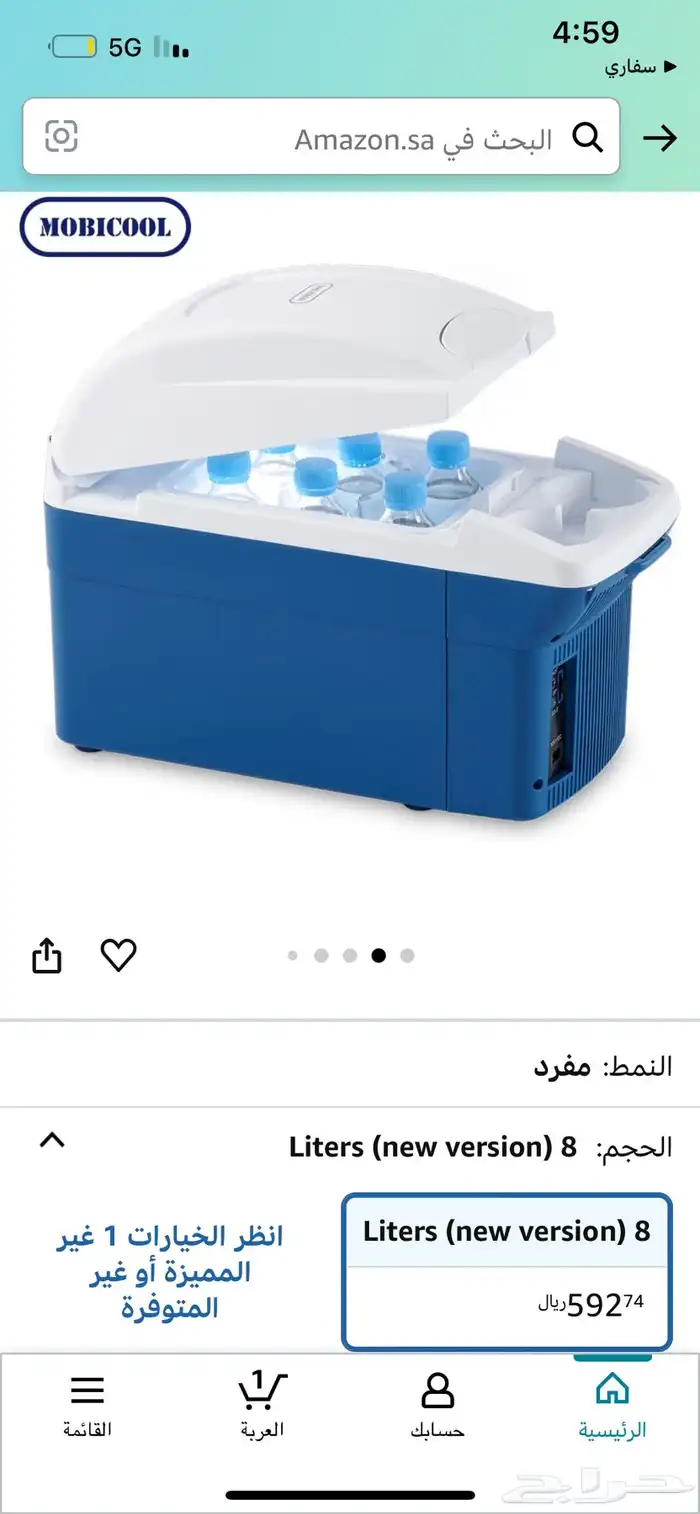Return to Safari via the سفاري link
This screenshot has width=700, height=1514.
(630, 67)
